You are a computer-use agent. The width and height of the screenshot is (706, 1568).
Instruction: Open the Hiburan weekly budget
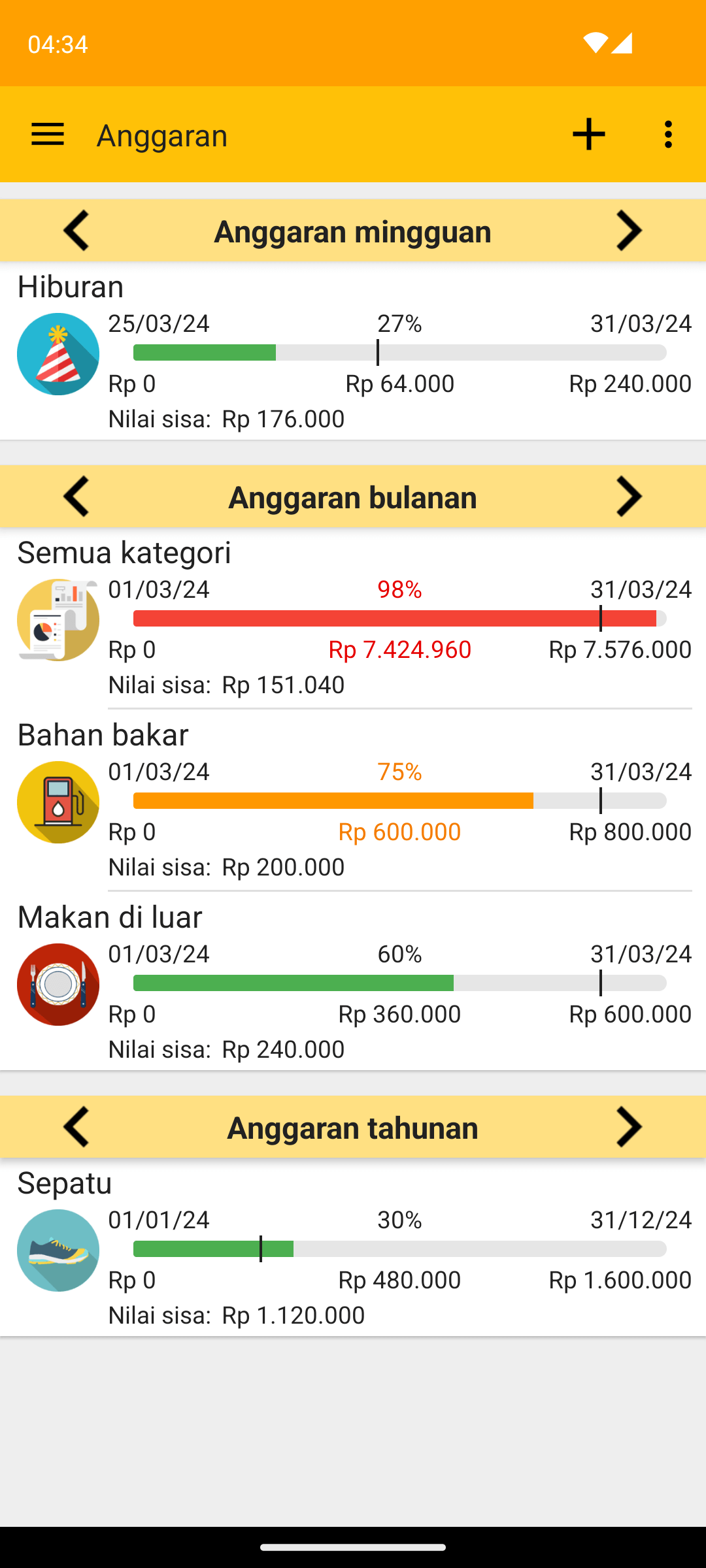(353, 351)
